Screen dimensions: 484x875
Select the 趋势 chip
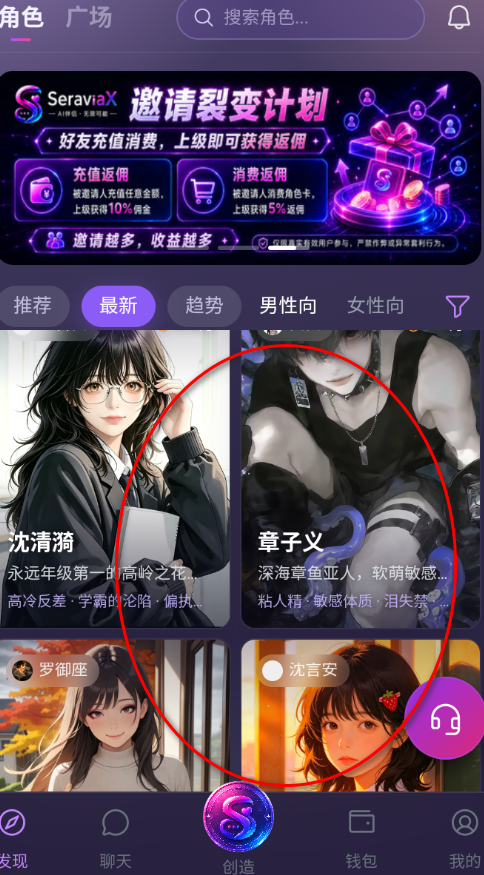point(204,306)
